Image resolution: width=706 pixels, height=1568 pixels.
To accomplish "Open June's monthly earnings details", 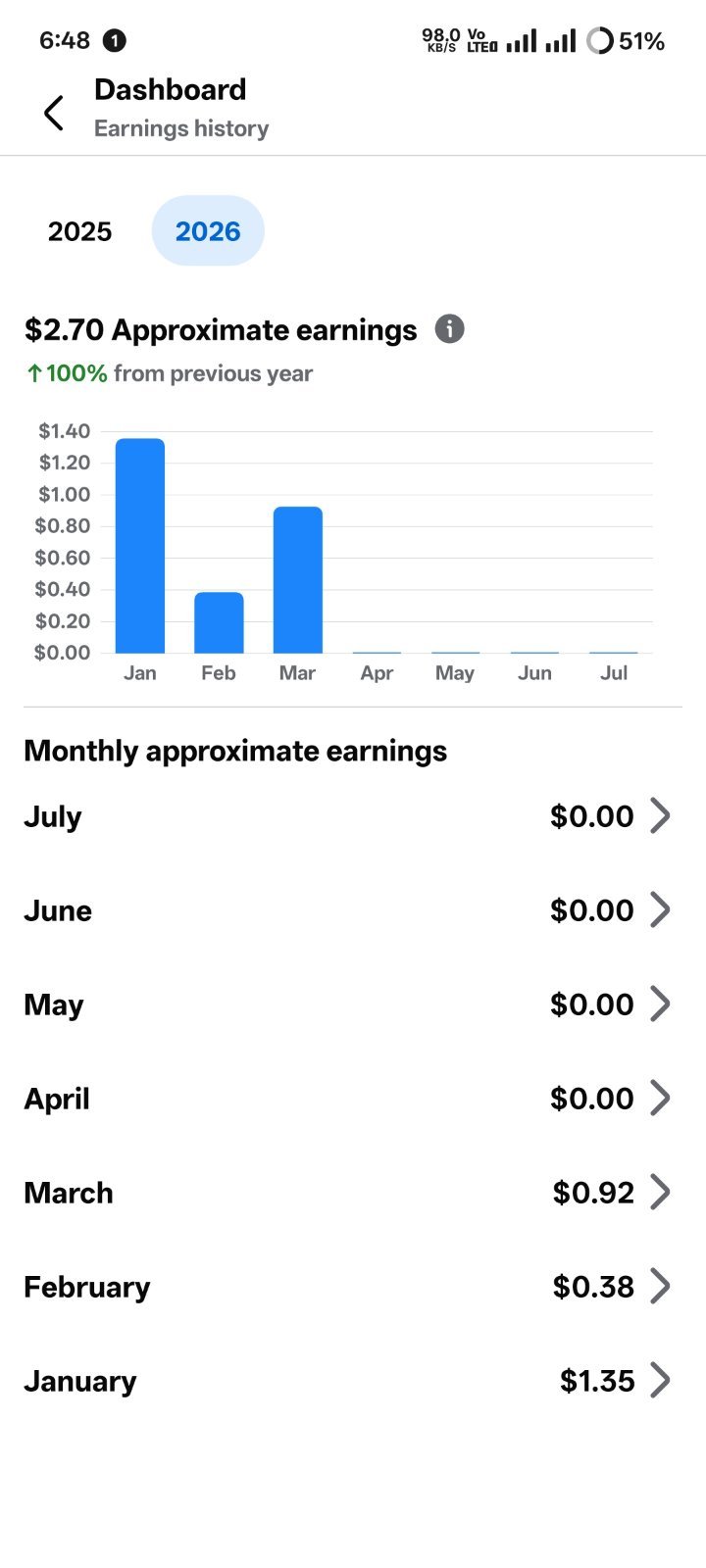I will click(x=353, y=910).
